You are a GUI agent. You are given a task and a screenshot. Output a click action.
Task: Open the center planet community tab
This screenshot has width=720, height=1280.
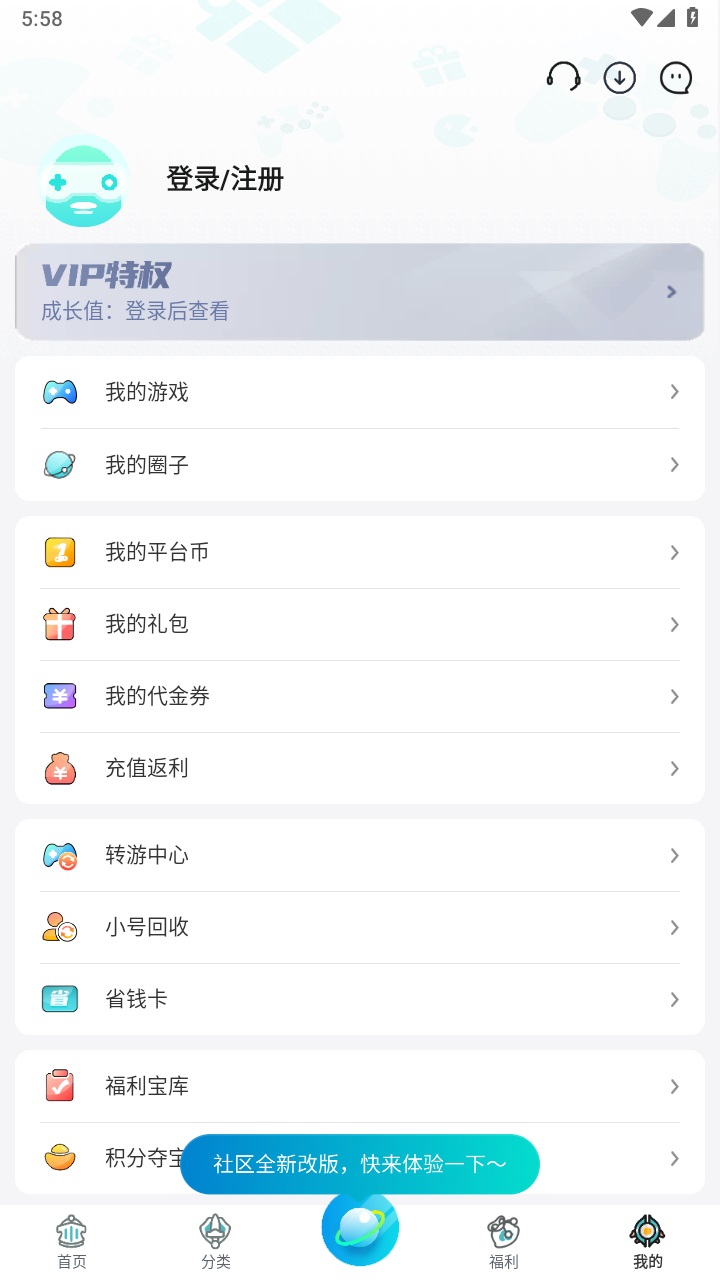360,1228
